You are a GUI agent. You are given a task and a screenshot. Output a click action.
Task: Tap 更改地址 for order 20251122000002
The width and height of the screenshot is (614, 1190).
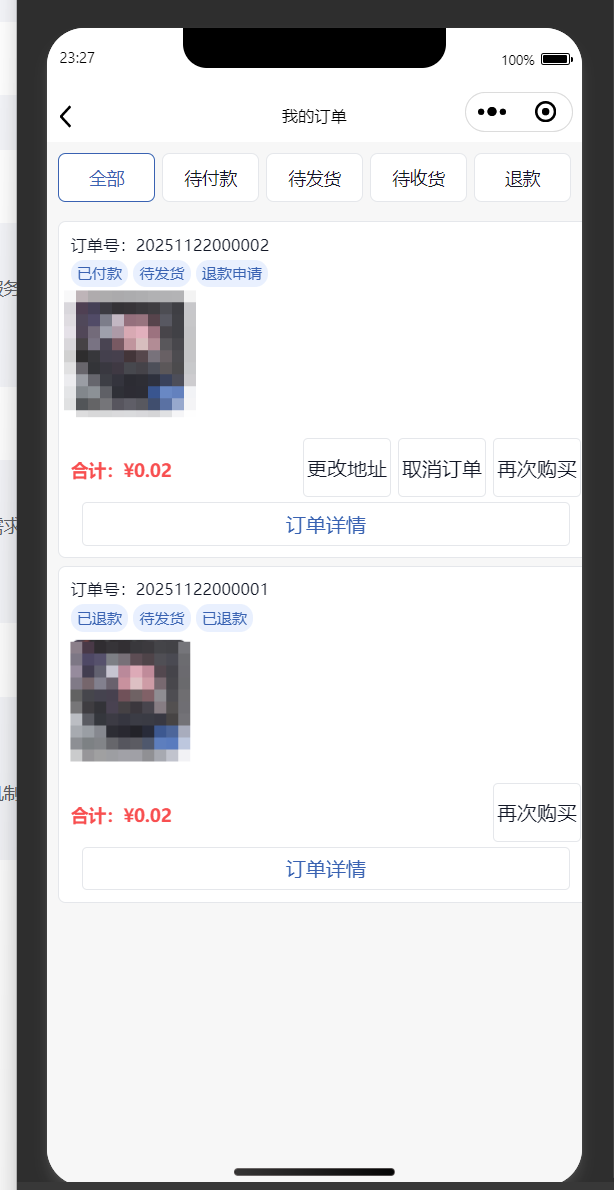(347, 468)
